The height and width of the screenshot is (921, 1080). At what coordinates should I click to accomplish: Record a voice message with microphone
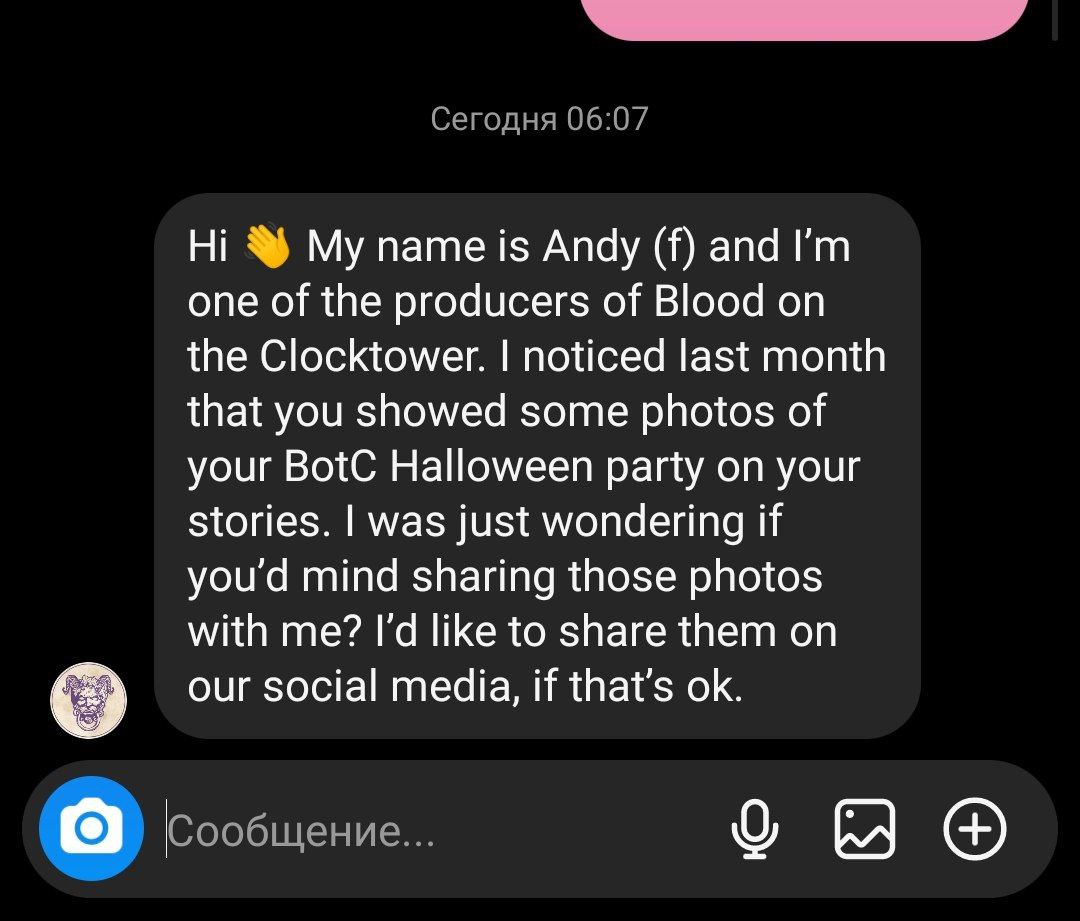coord(755,829)
